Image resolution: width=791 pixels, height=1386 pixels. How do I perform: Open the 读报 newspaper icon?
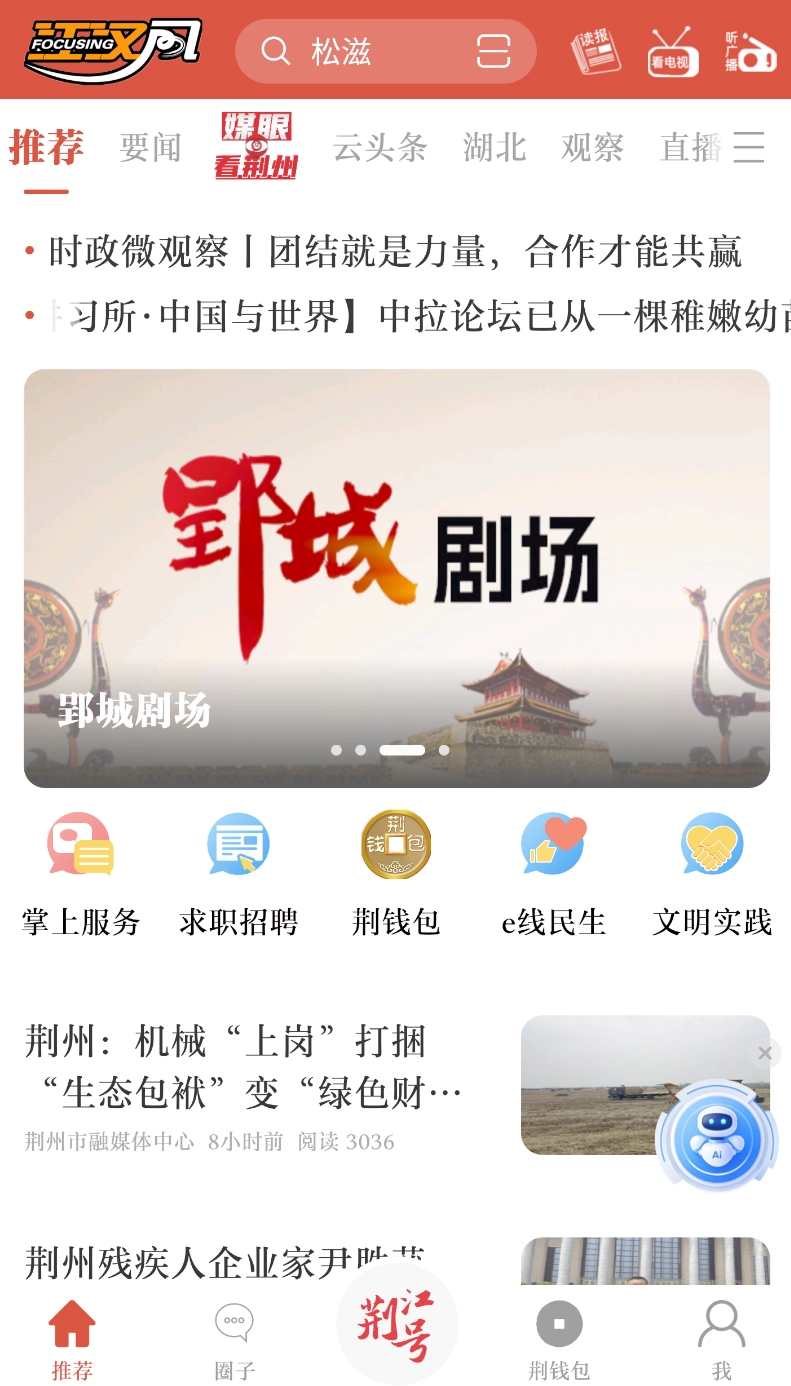point(595,51)
